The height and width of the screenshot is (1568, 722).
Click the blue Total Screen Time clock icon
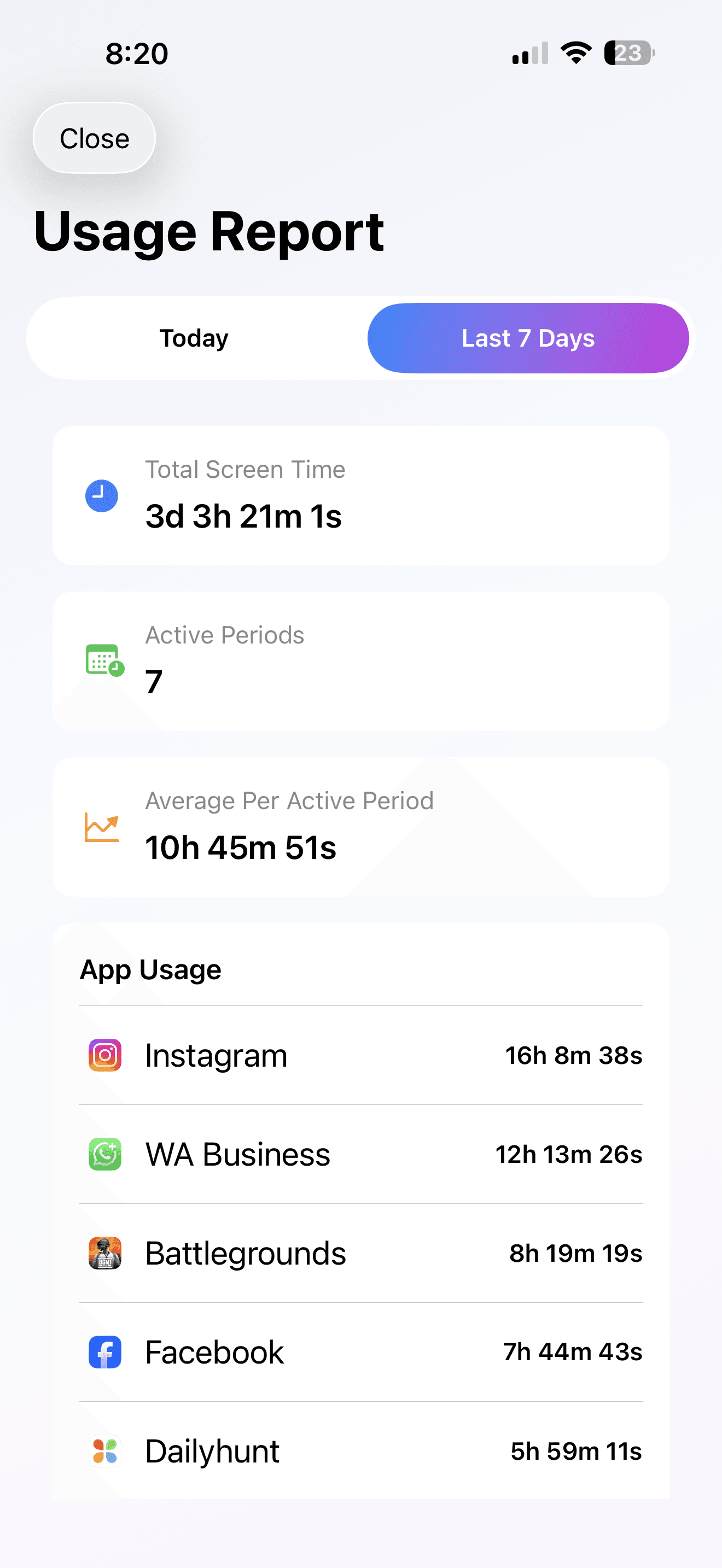(102, 495)
